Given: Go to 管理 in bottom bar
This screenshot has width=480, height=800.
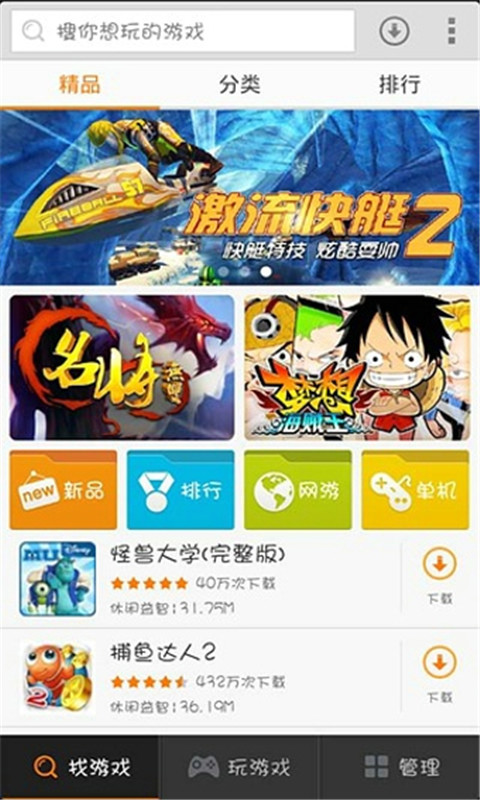Looking at the screenshot, I should tap(400, 767).
